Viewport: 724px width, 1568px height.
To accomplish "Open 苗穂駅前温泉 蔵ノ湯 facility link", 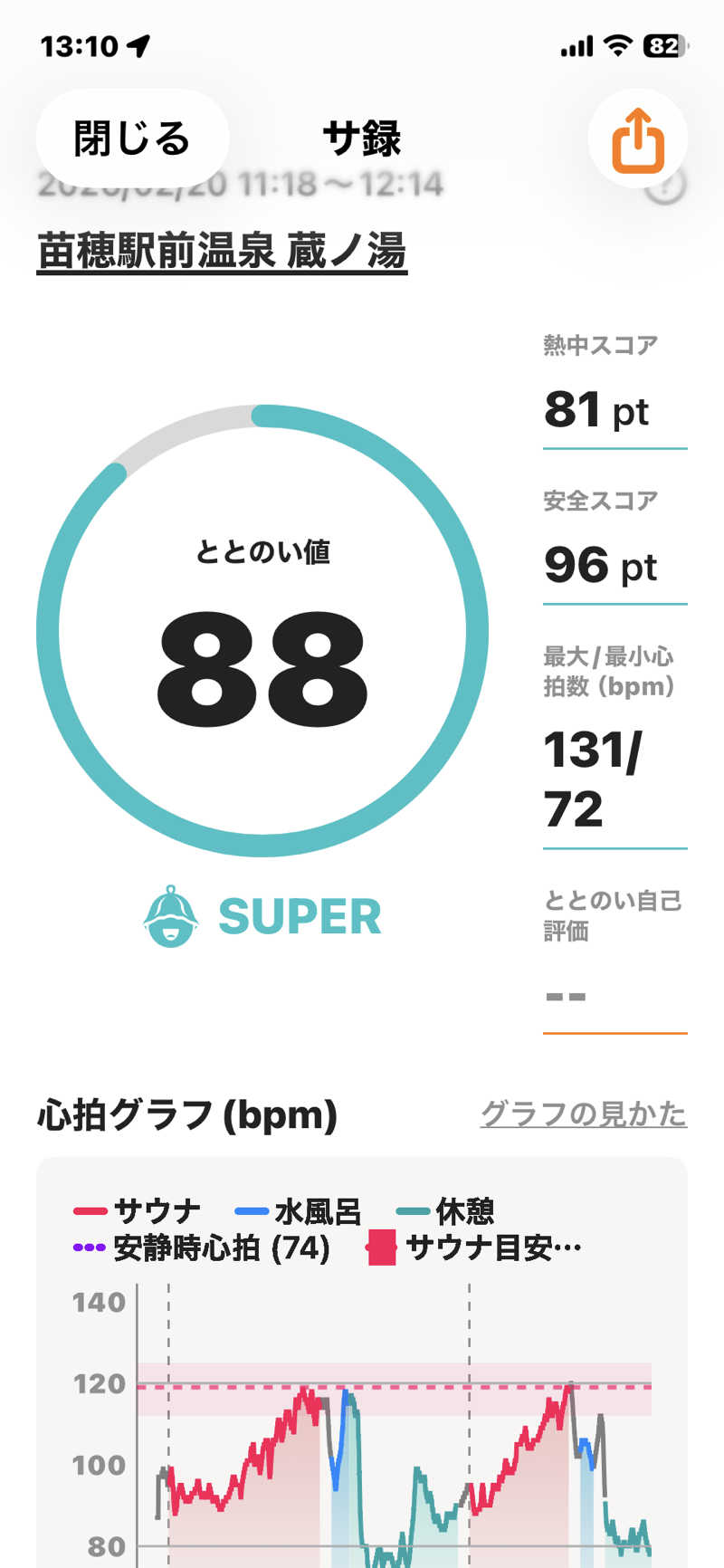I will pyautogui.click(x=222, y=251).
